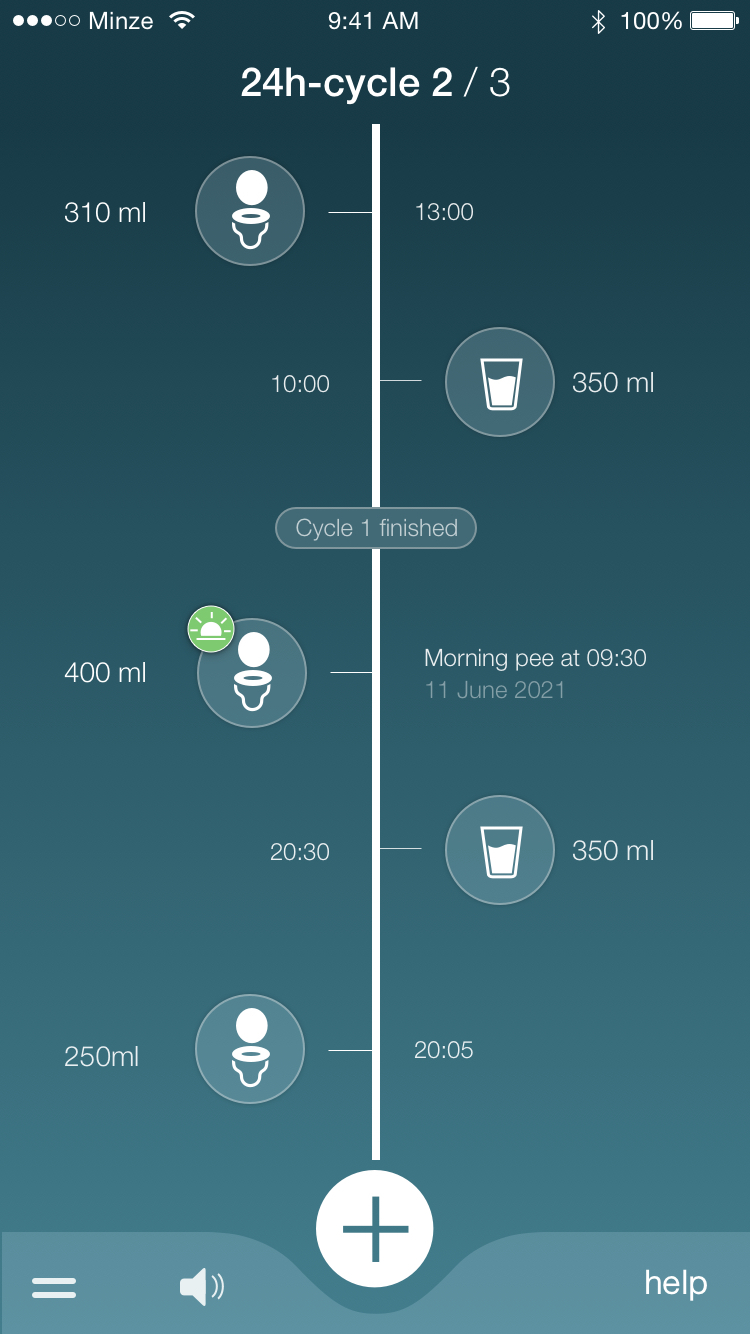Open the 350 ml drink entry at 20:30

(499, 850)
